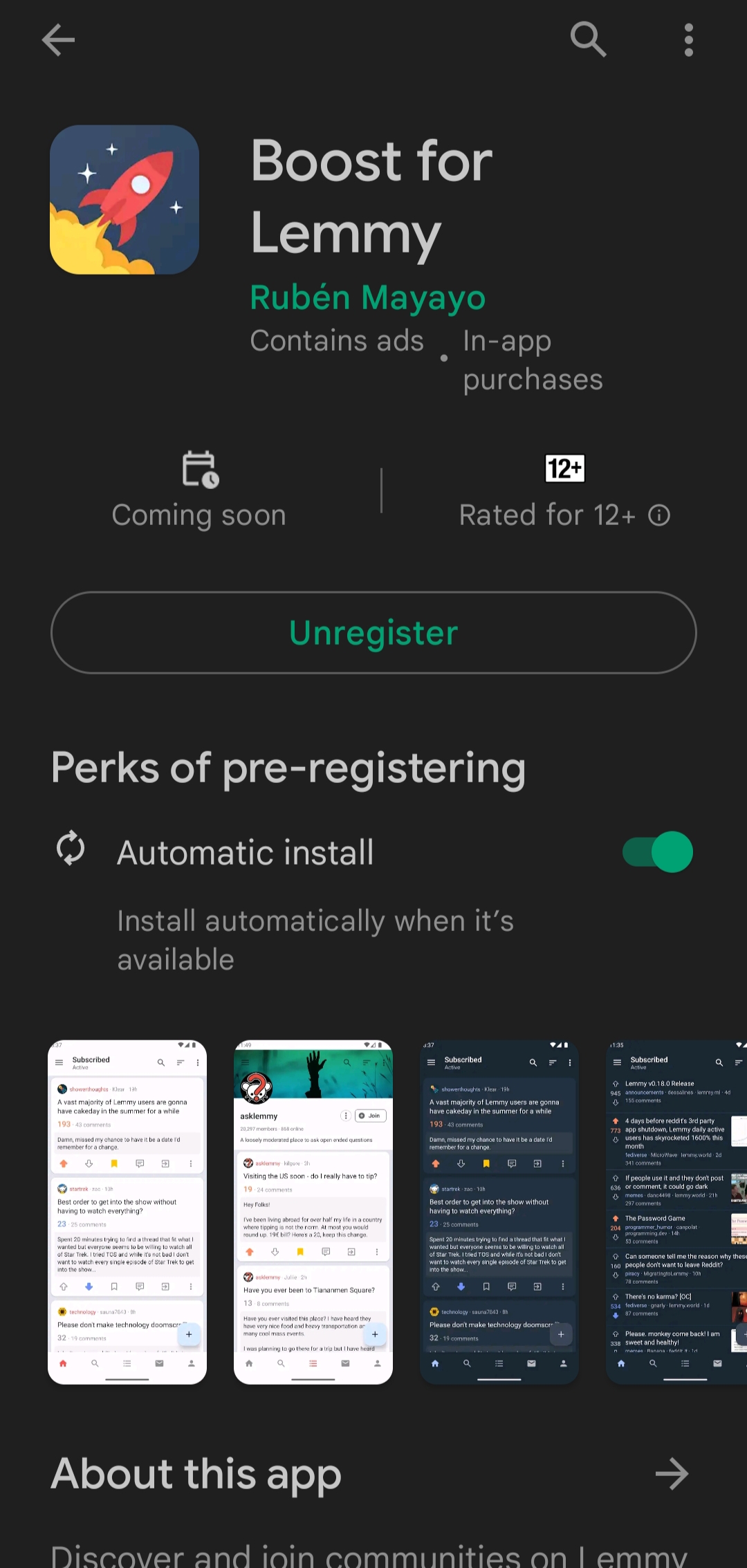View info about the 12+ rating

coord(659,515)
